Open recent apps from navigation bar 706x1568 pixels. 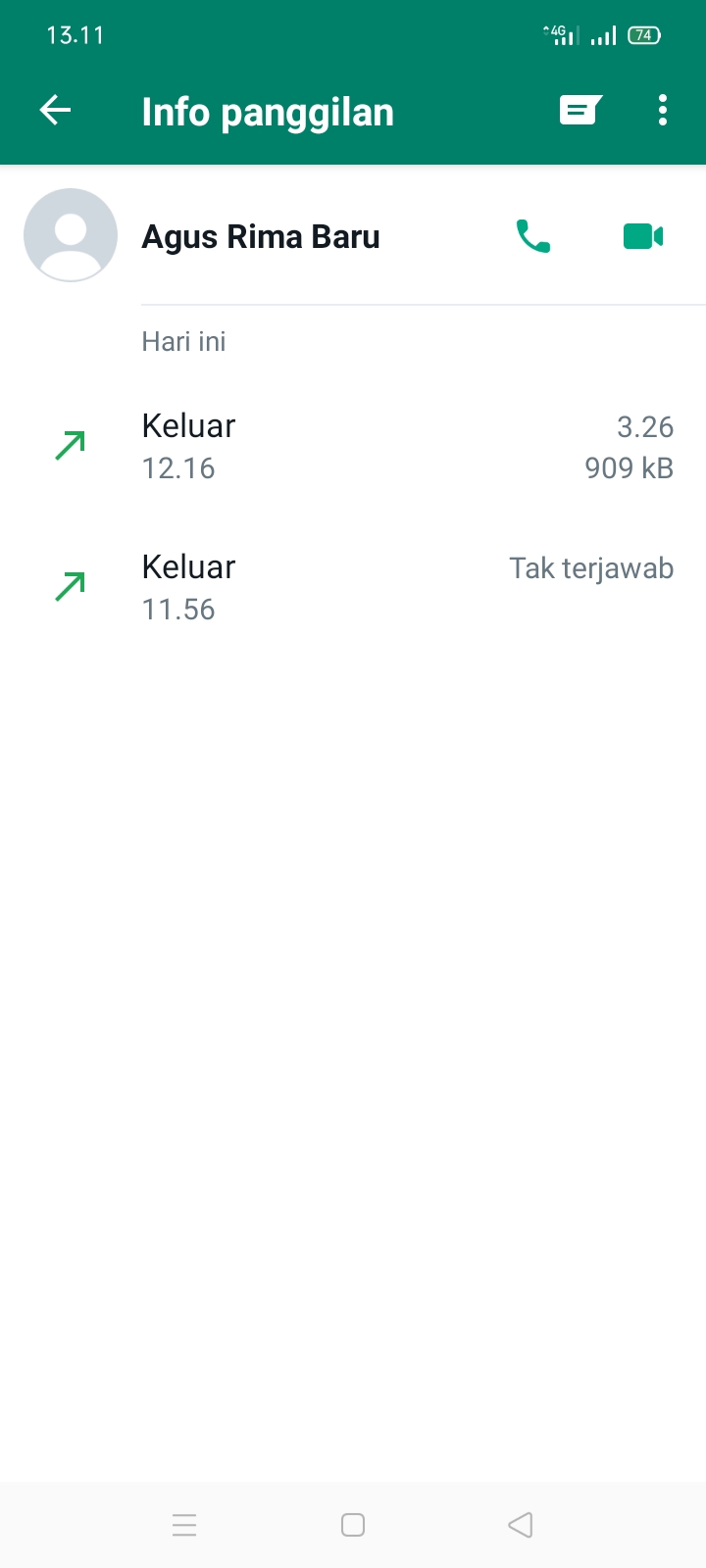(x=184, y=1525)
